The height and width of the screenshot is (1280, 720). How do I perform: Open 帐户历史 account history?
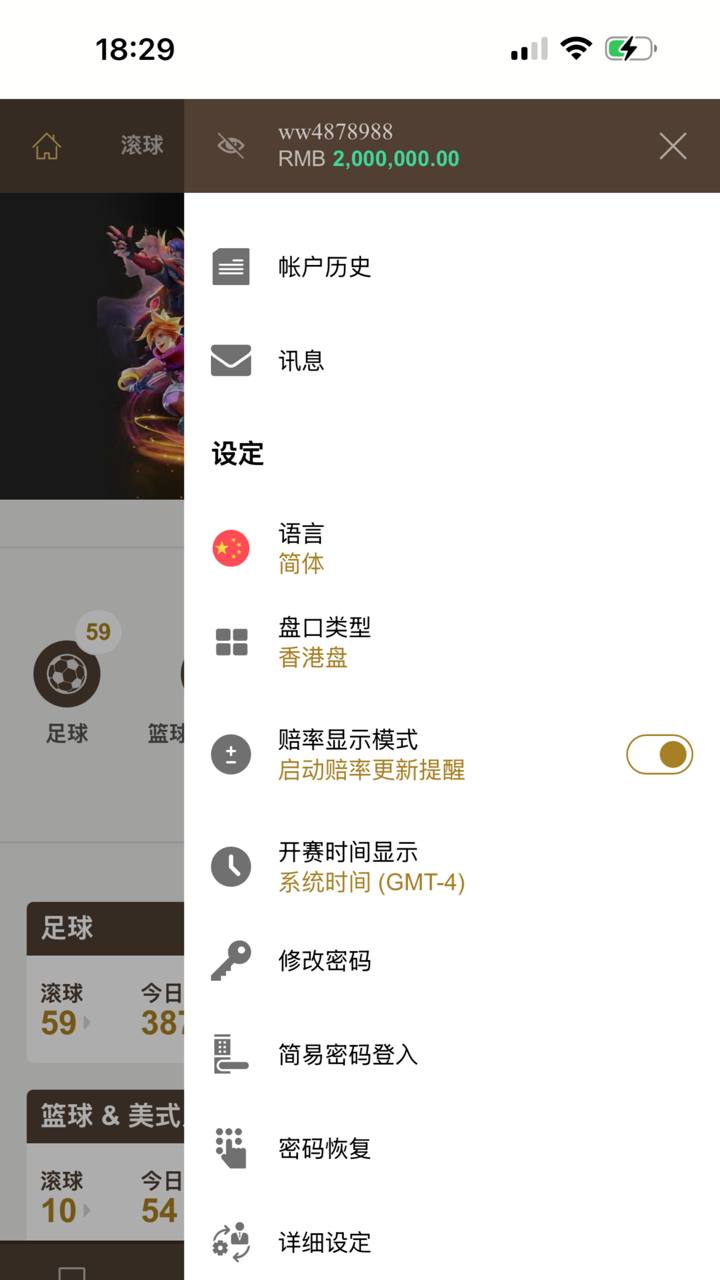(x=324, y=267)
